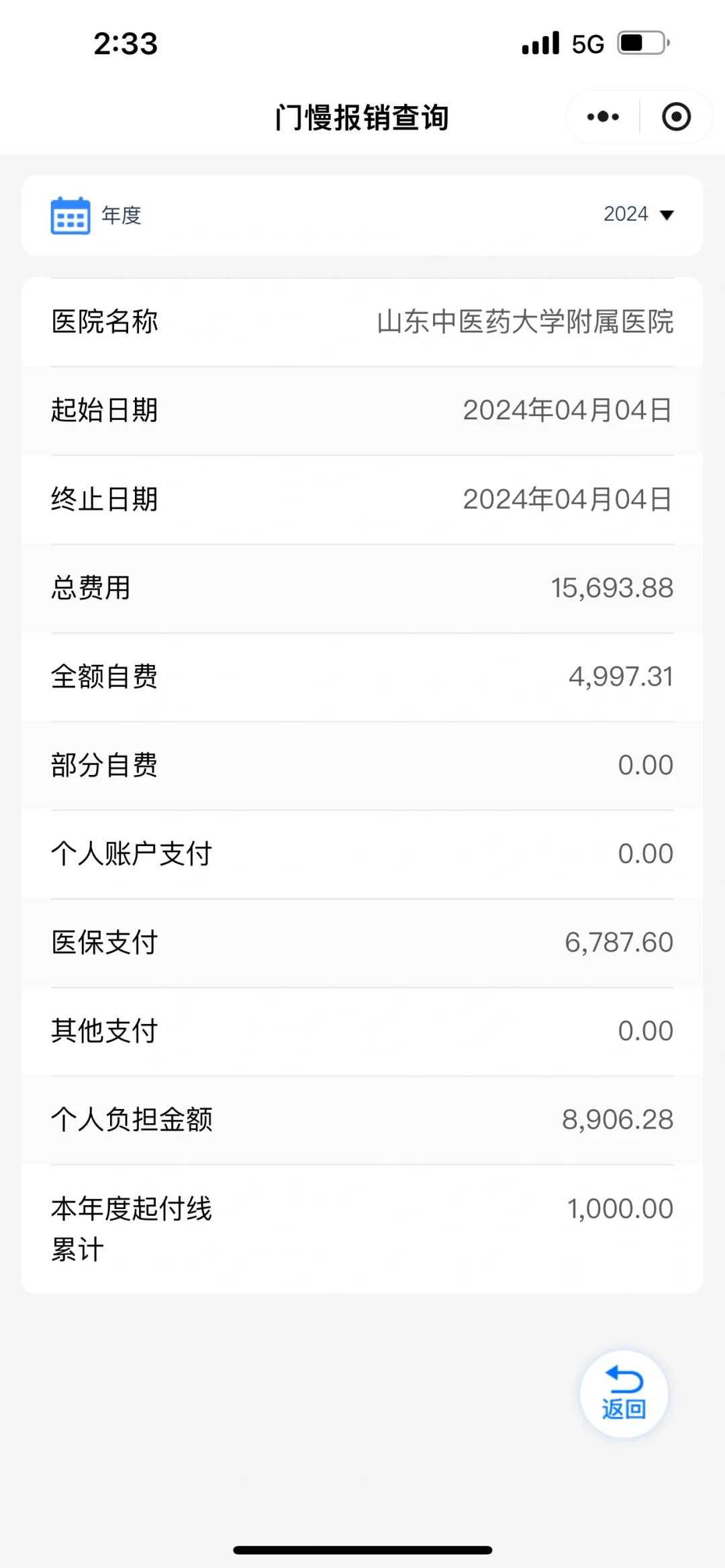Screen dimensions: 725x1568
Task: Tap the three-dot menu in the capsule
Action: 601,116
